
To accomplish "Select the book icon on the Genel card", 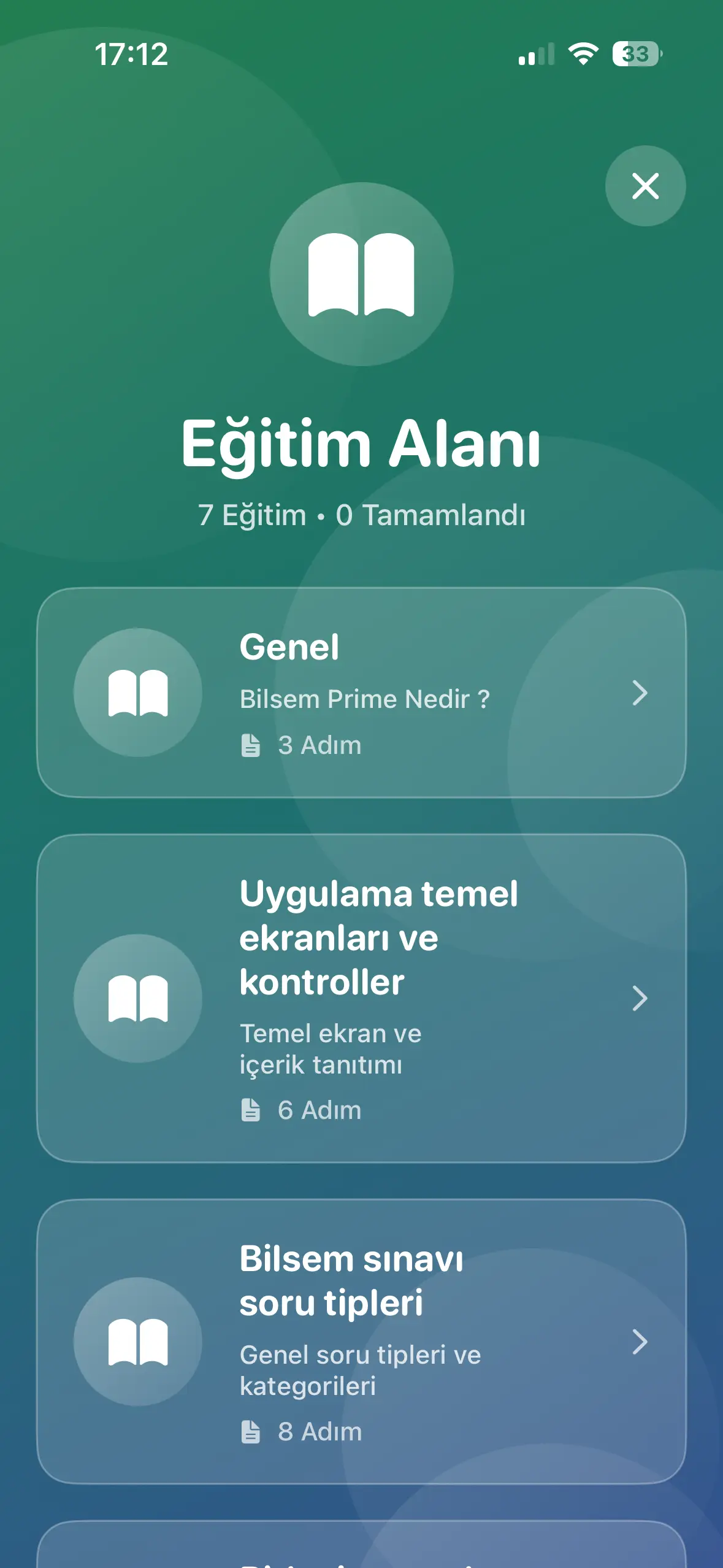I will [138, 693].
